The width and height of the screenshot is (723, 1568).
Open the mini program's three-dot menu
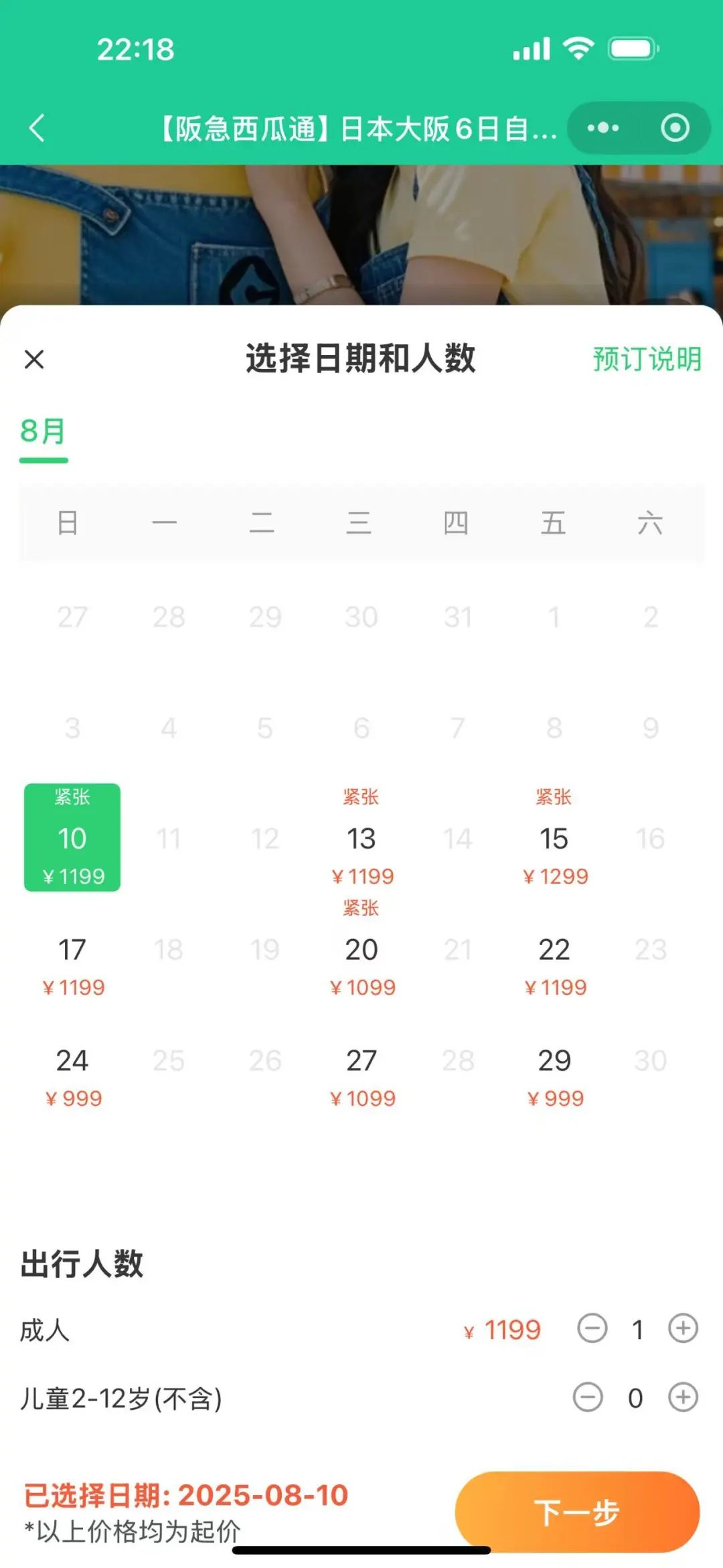click(x=603, y=127)
